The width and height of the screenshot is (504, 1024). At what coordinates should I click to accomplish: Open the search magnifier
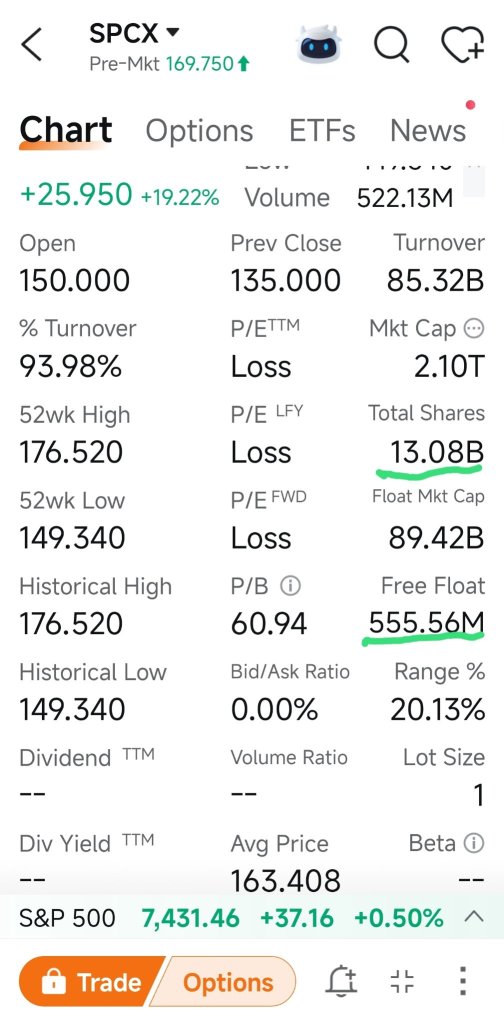pyautogui.click(x=392, y=45)
